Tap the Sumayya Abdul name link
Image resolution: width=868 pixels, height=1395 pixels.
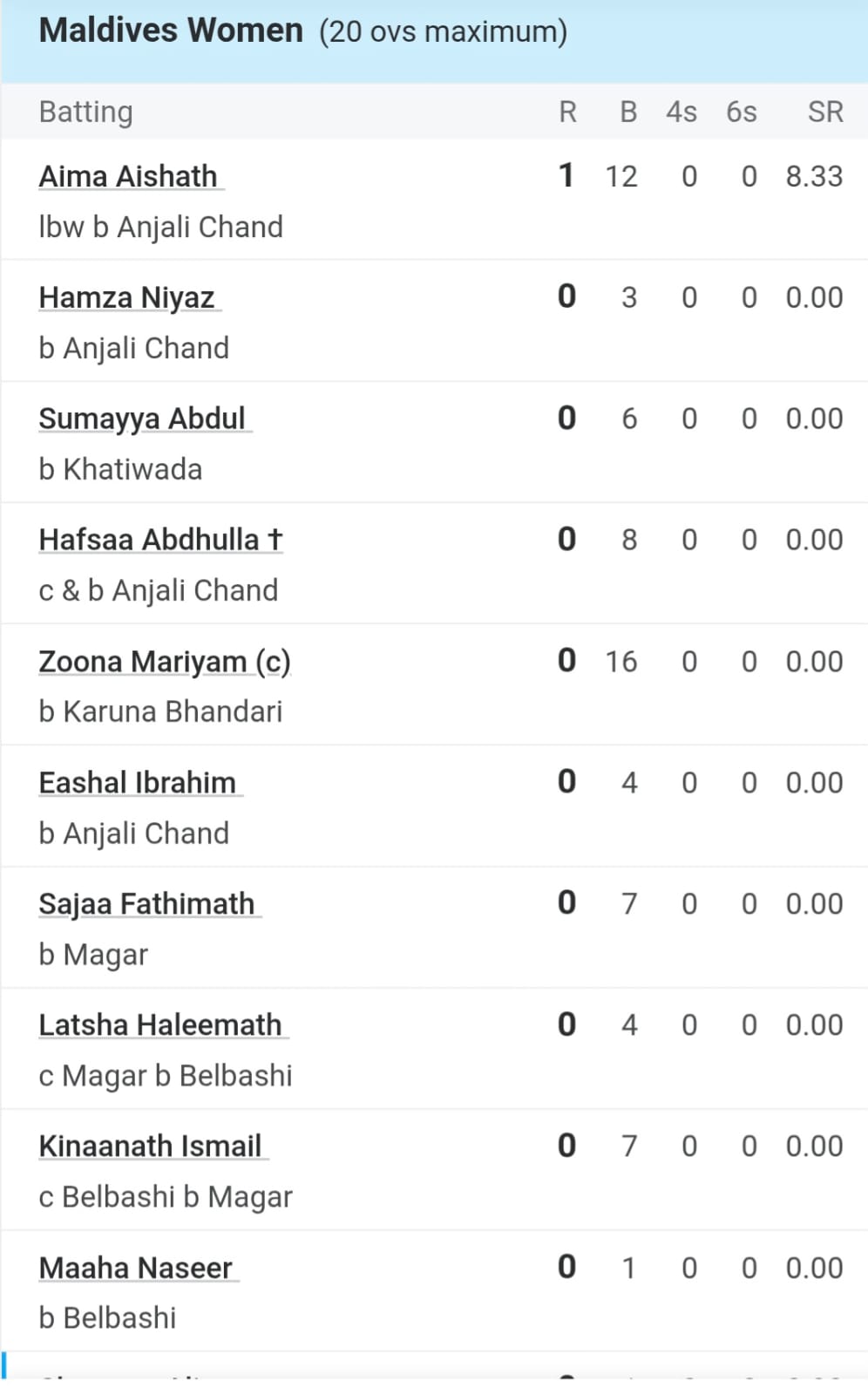(142, 418)
